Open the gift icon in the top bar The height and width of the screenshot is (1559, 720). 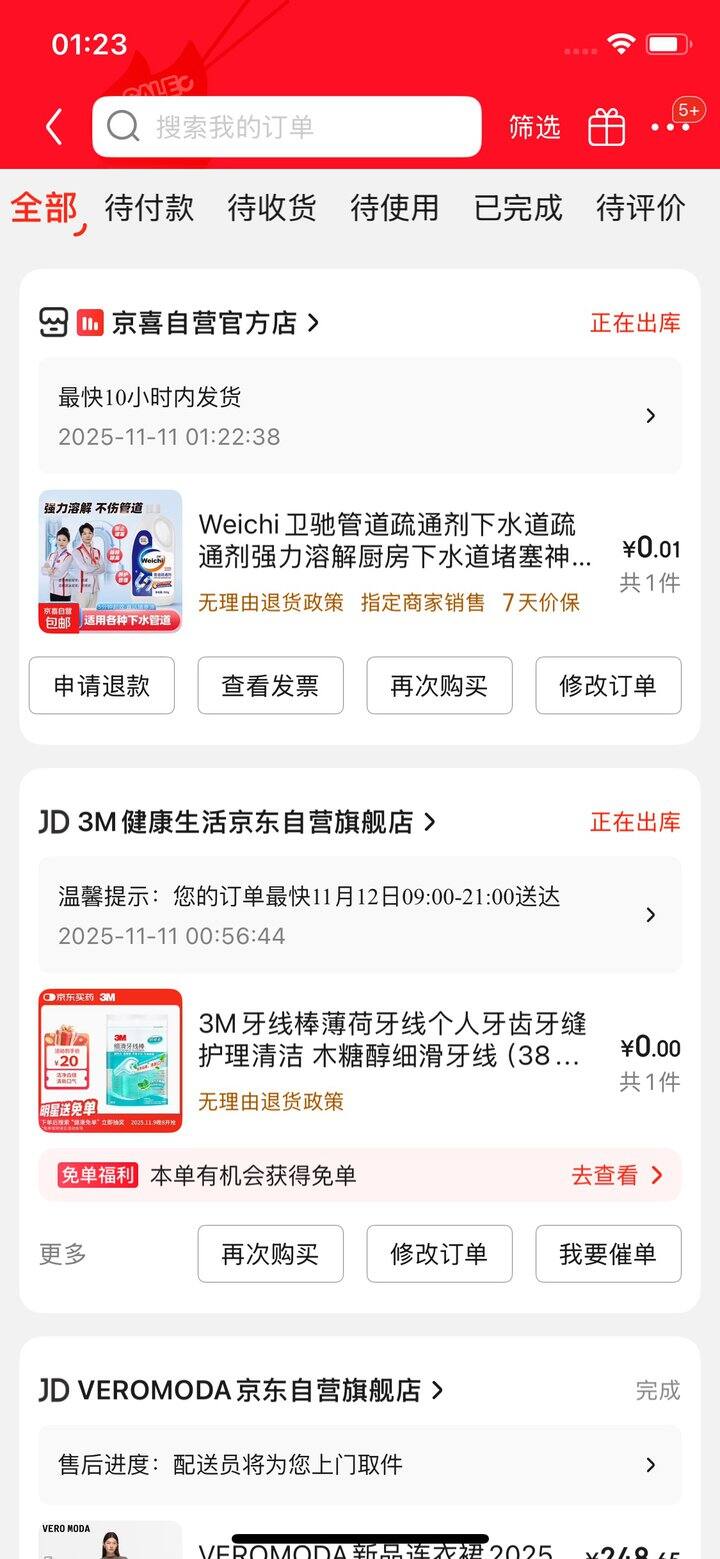coord(606,127)
